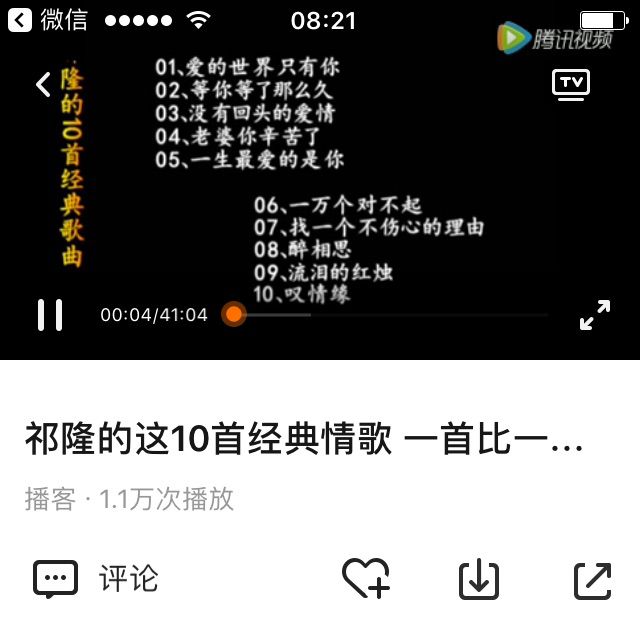Add this video to favorites
Viewport: 640px width, 640px height.
pyautogui.click(x=366, y=579)
